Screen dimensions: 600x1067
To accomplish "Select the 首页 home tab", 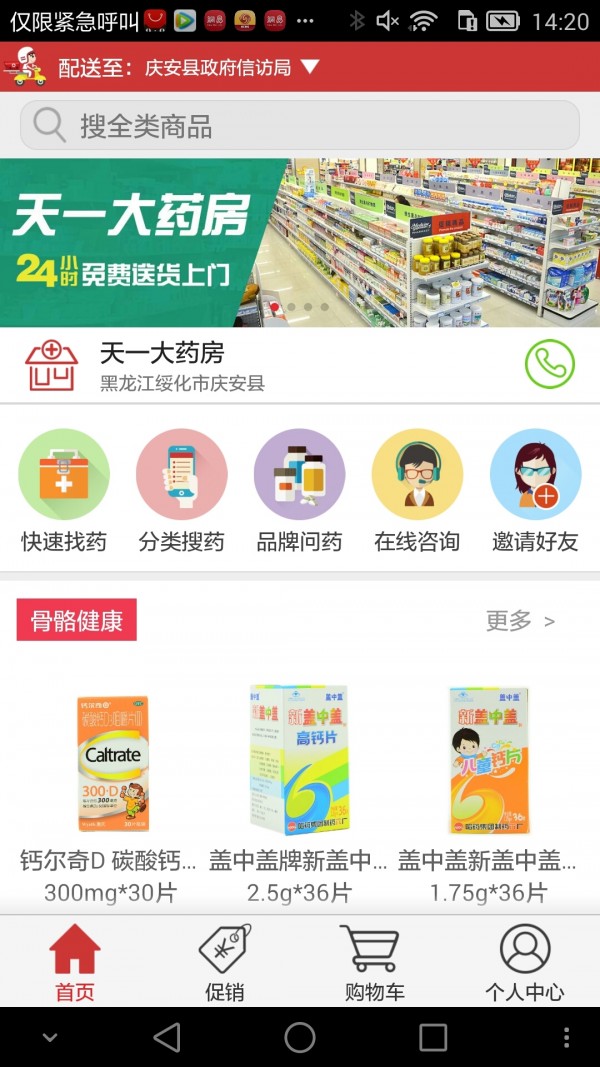I will pos(75,962).
